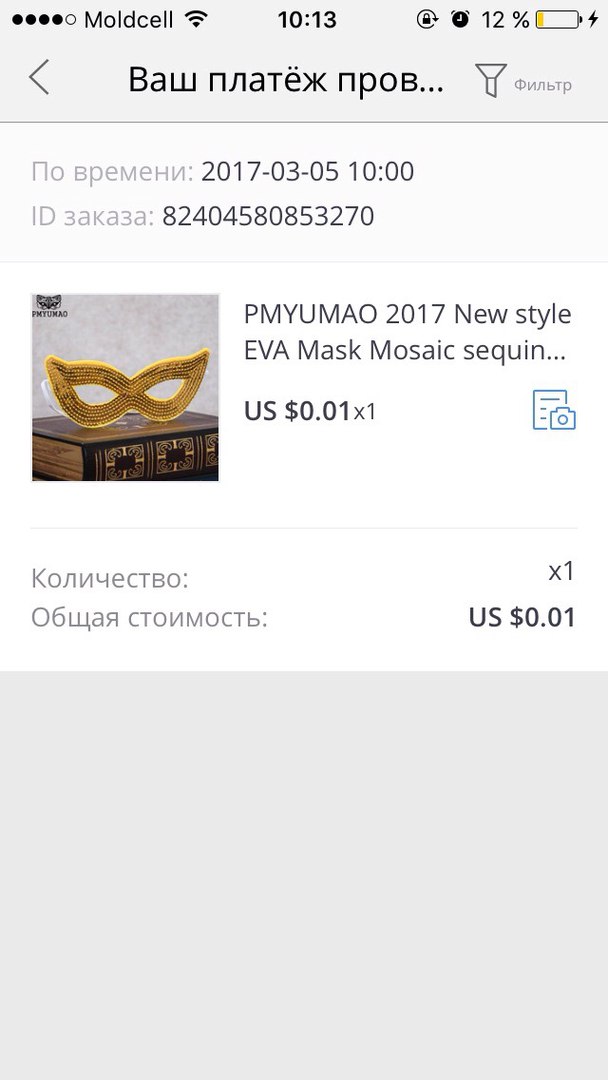Open the Фильтр filter option
The image size is (608, 1080).
(x=524, y=81)
